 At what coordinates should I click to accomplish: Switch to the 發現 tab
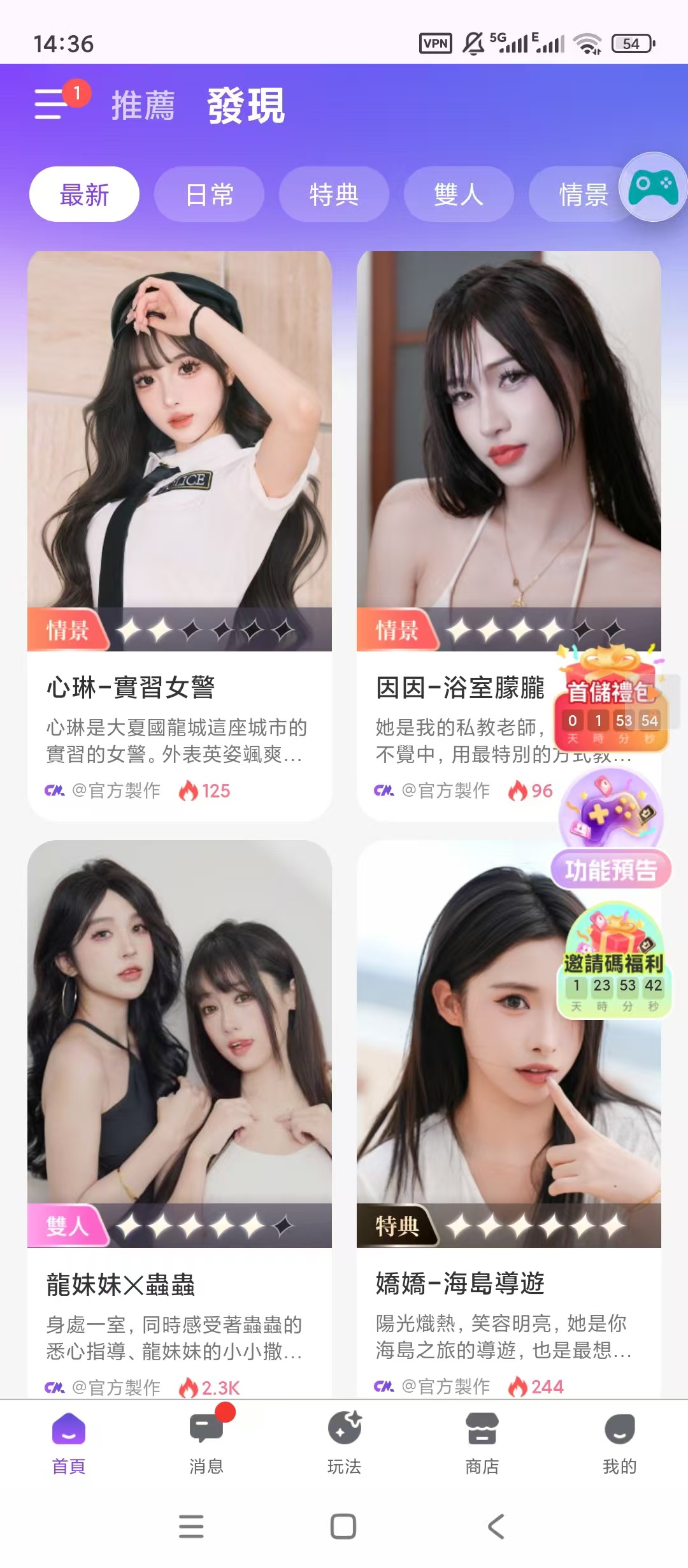point(245,106)
